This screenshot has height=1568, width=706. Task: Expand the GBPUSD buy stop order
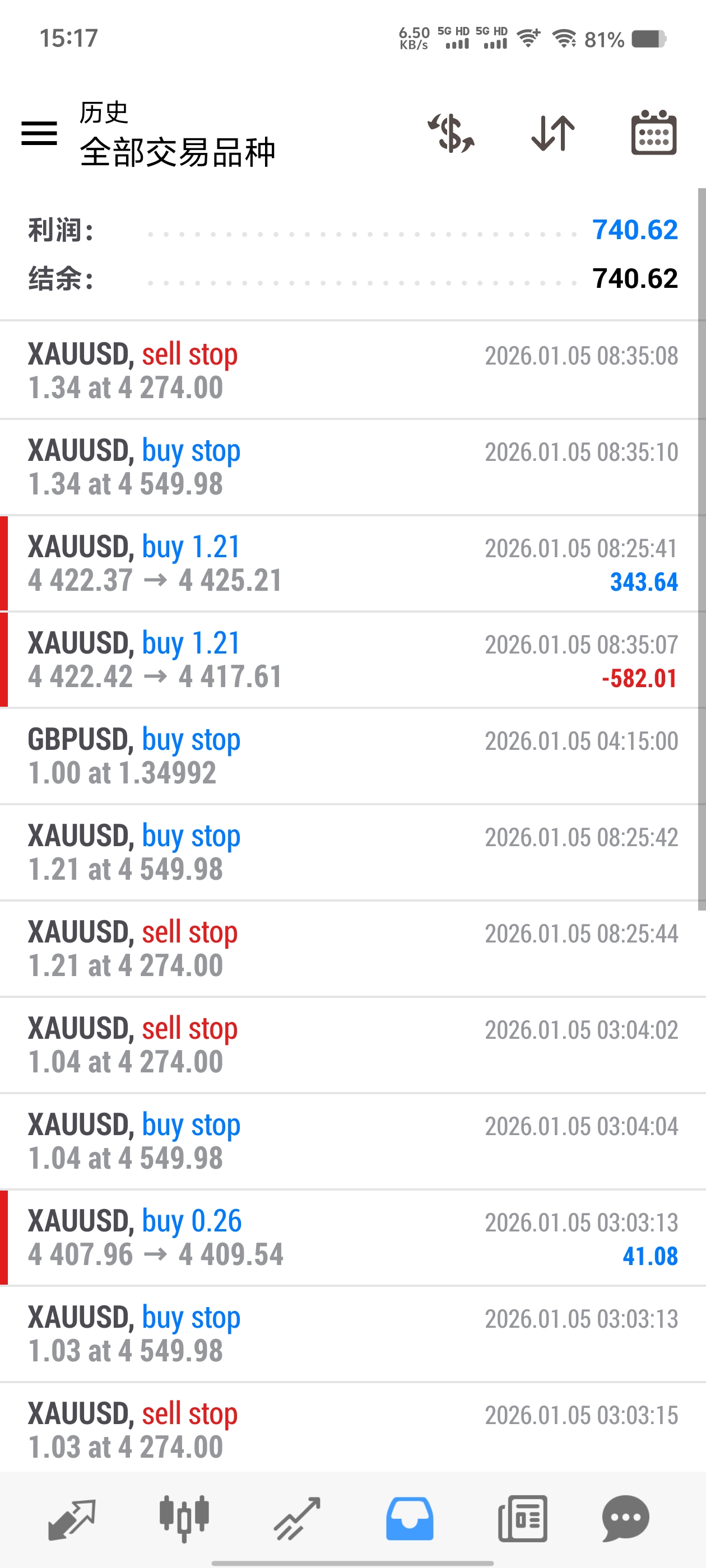click(352, 756)
